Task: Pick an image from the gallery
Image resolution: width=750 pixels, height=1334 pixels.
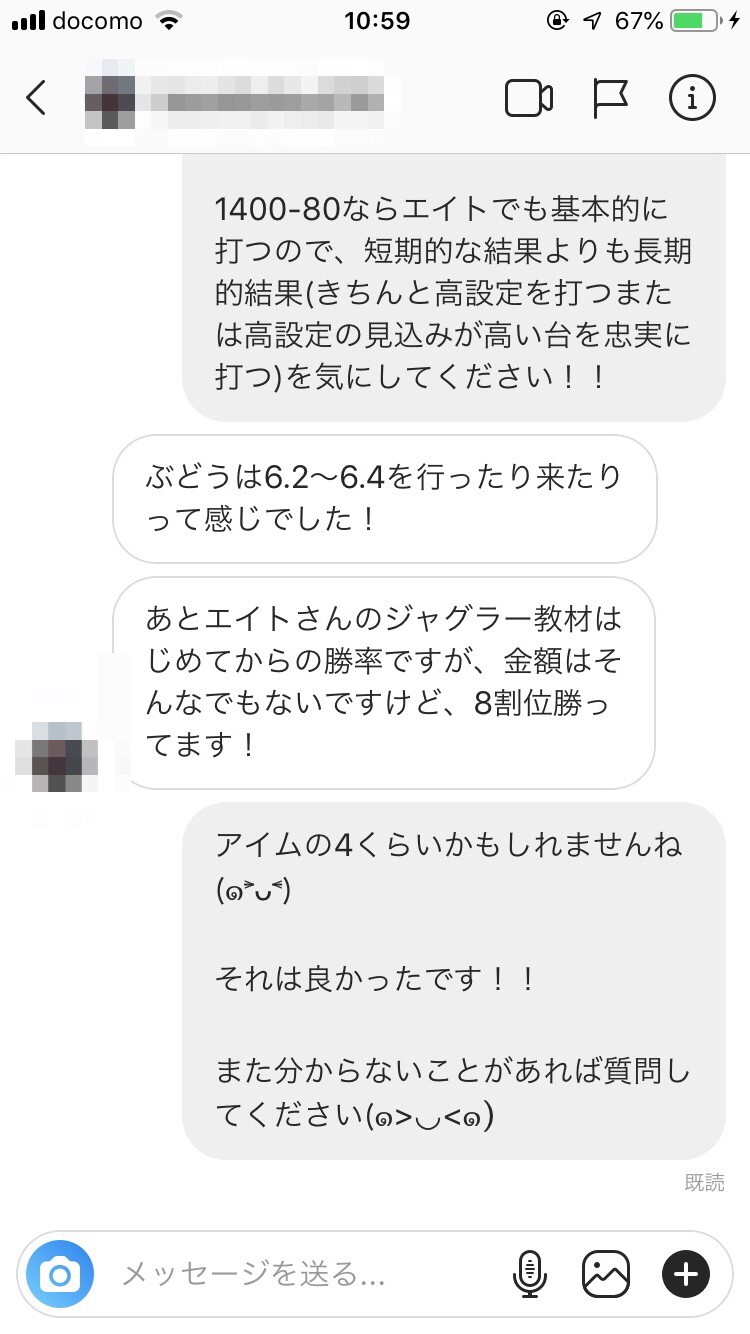Action: [606, 1275]
